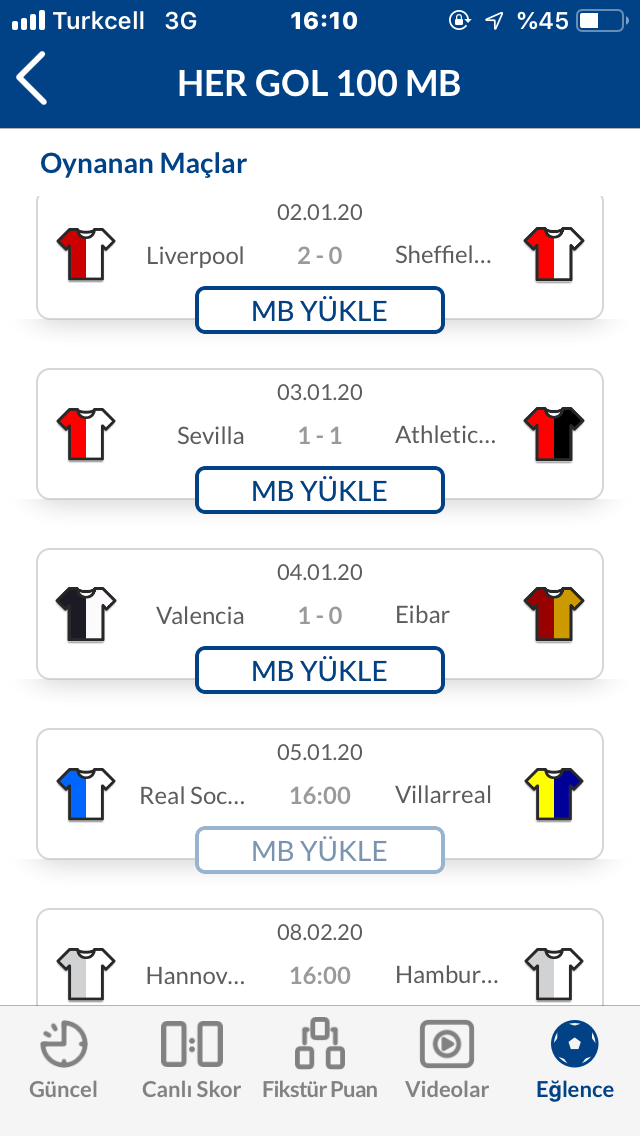Switch to the Güncel tab
This screenshot has width=640, height=1136.
[64, 1060]
